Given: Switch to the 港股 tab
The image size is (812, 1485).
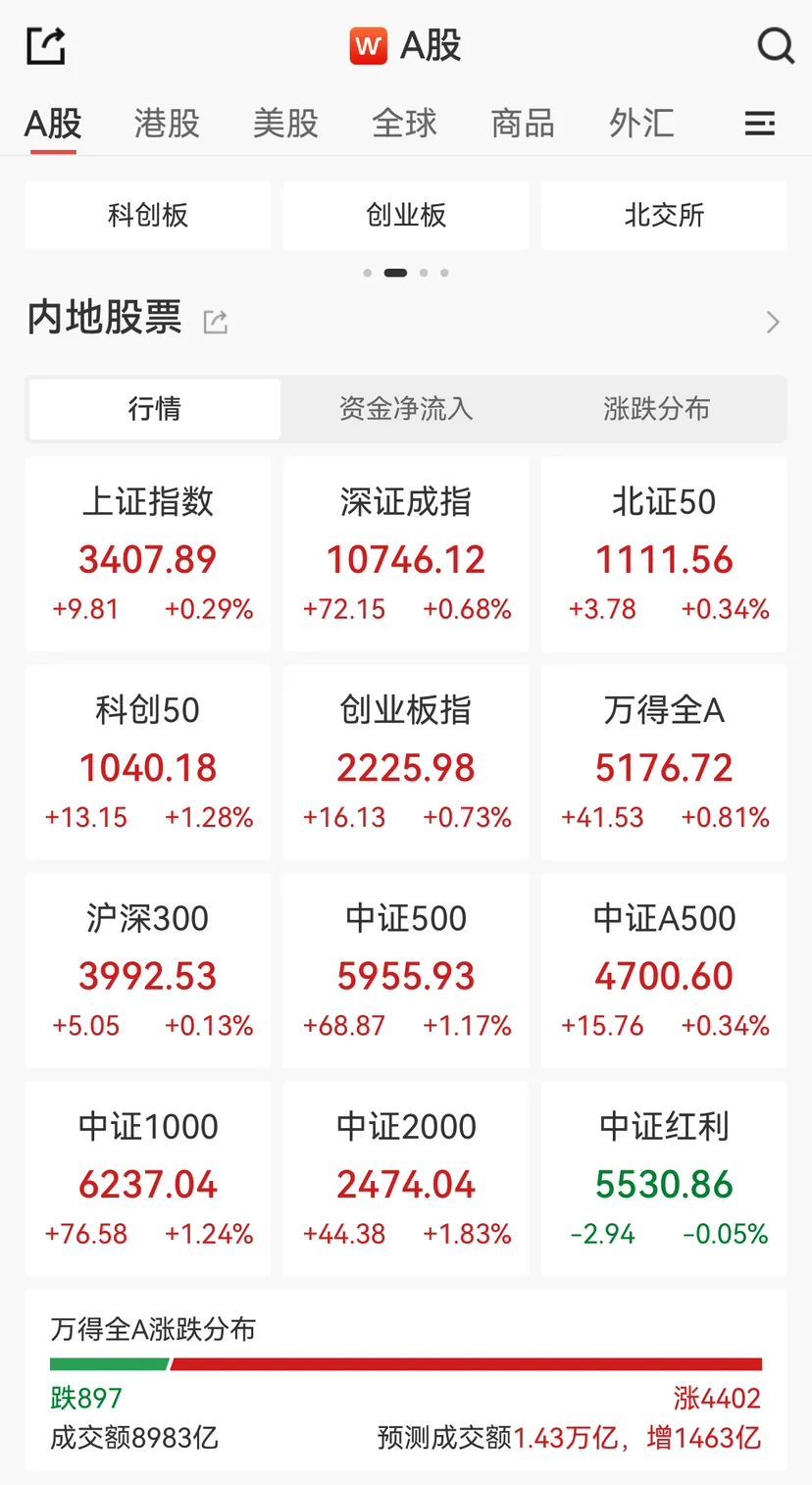Looking at the screenshot, I should pos(167,124).
